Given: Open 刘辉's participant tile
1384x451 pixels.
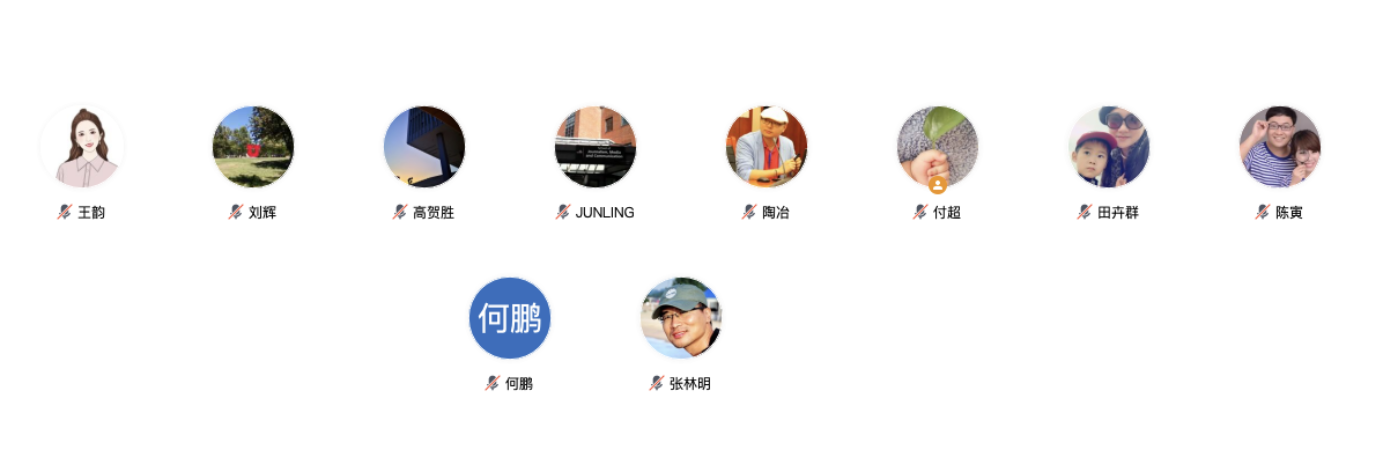Looking at the screenshot, I should click(253, 147).
